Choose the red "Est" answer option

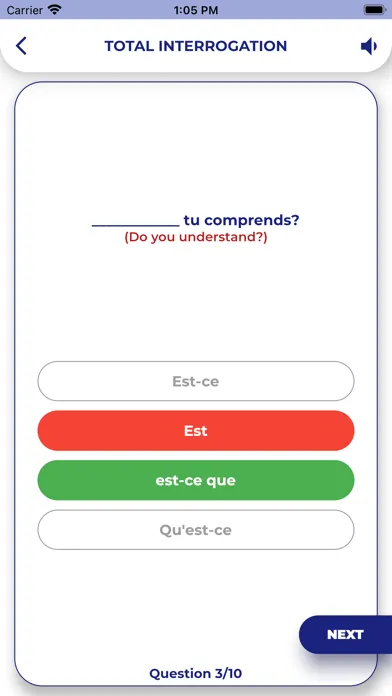(x=196, y=431)
